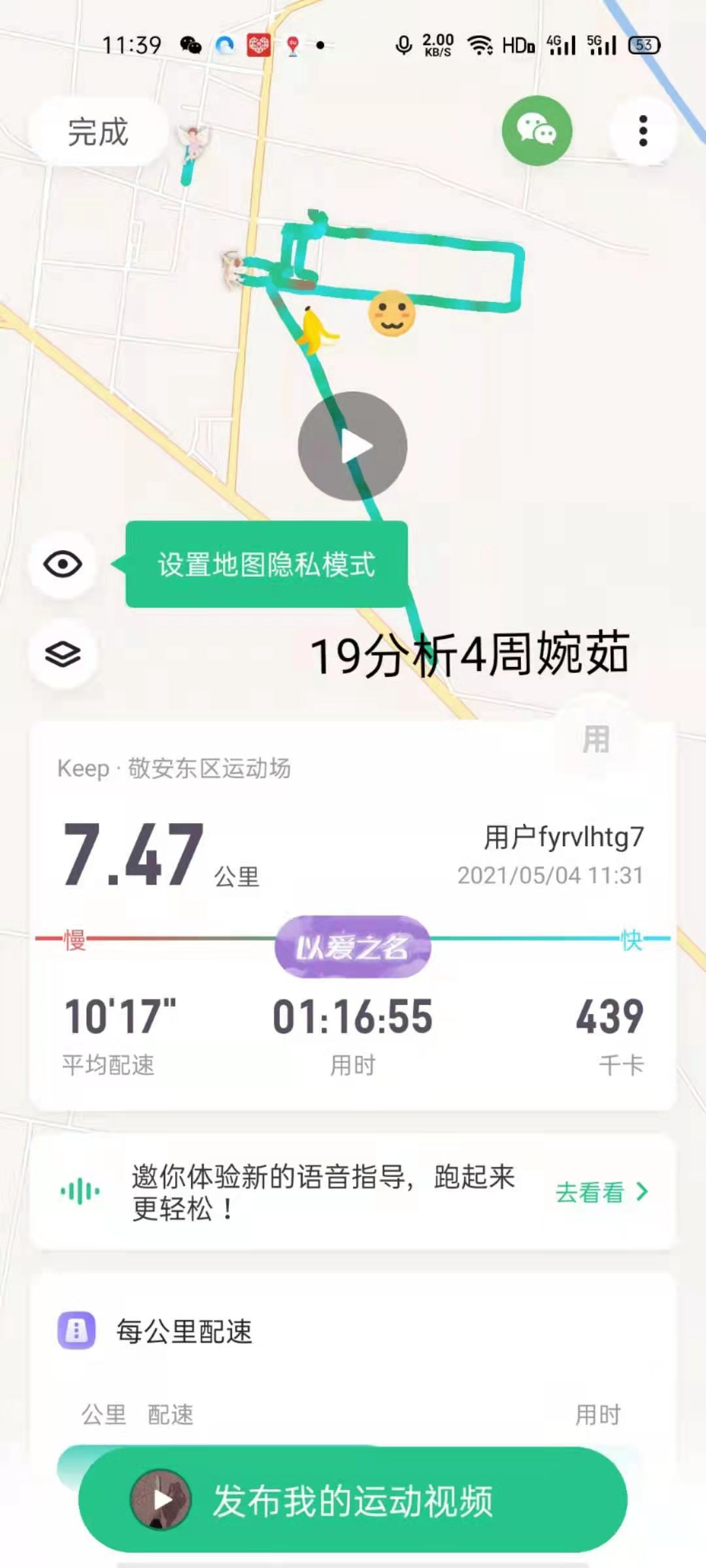Tap 去看看 to try voice guidance
706x1568 pixels.
601,1192
